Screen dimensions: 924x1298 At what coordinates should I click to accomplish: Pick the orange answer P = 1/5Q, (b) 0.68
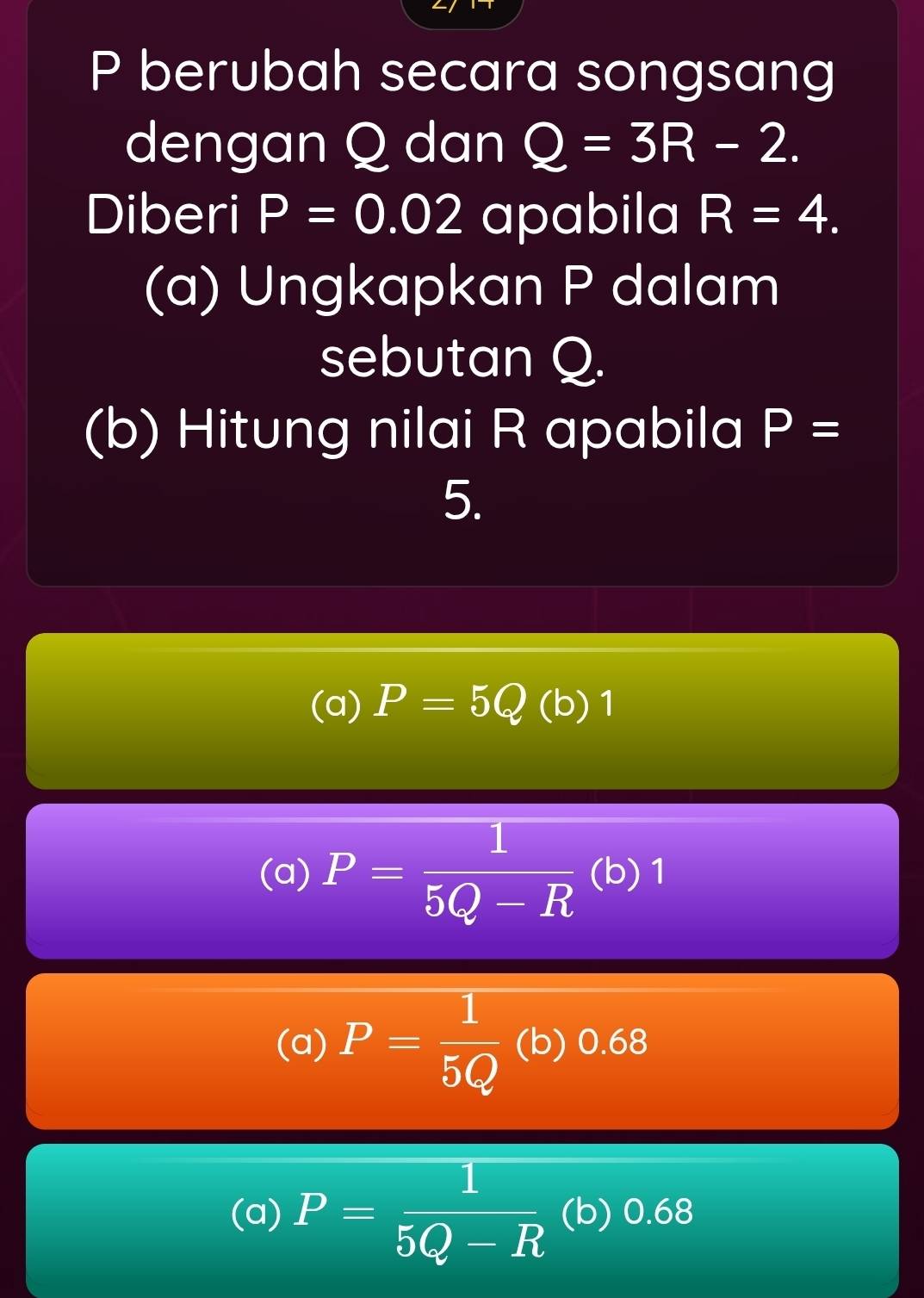(462, 1049)
